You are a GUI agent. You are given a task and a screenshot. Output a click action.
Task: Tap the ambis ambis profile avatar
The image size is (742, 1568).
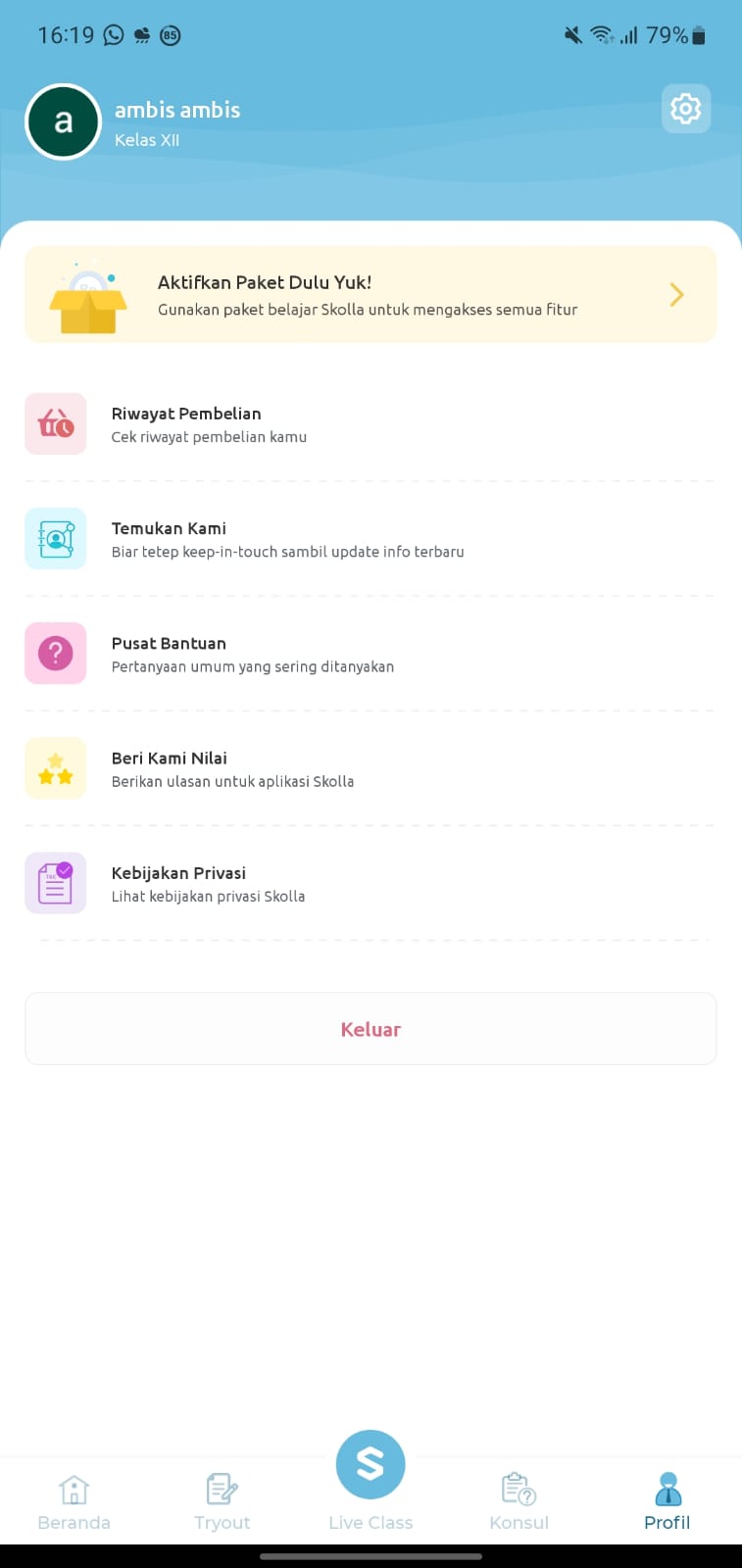tap(63, 122)
